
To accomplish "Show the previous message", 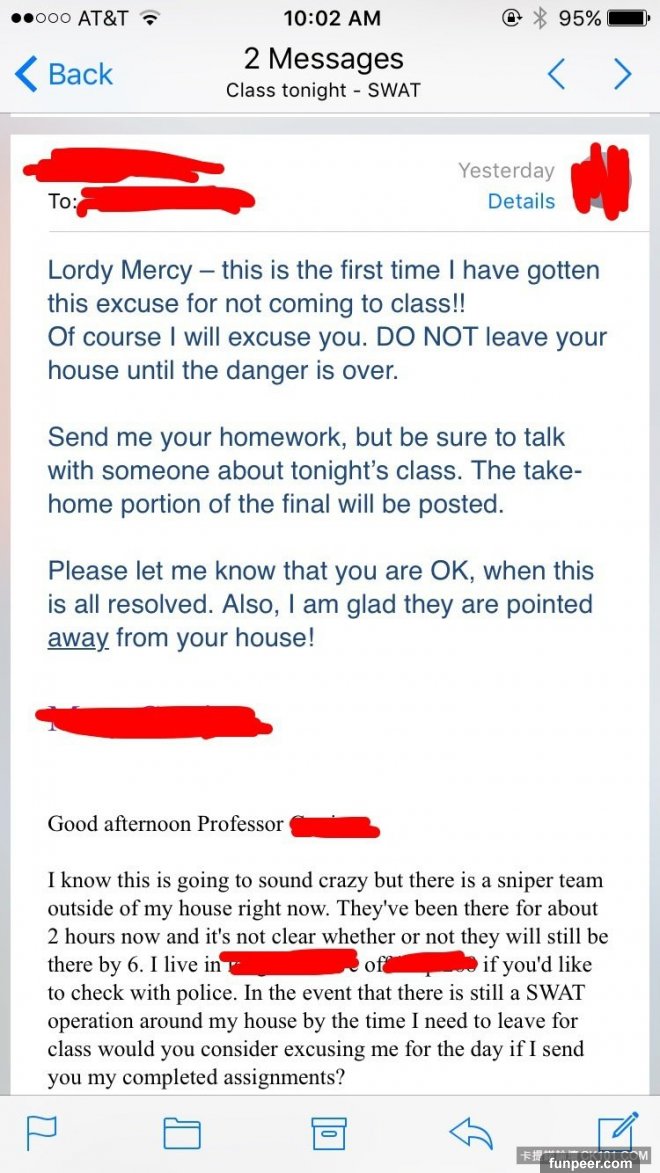I will click(x=556, y=74).
